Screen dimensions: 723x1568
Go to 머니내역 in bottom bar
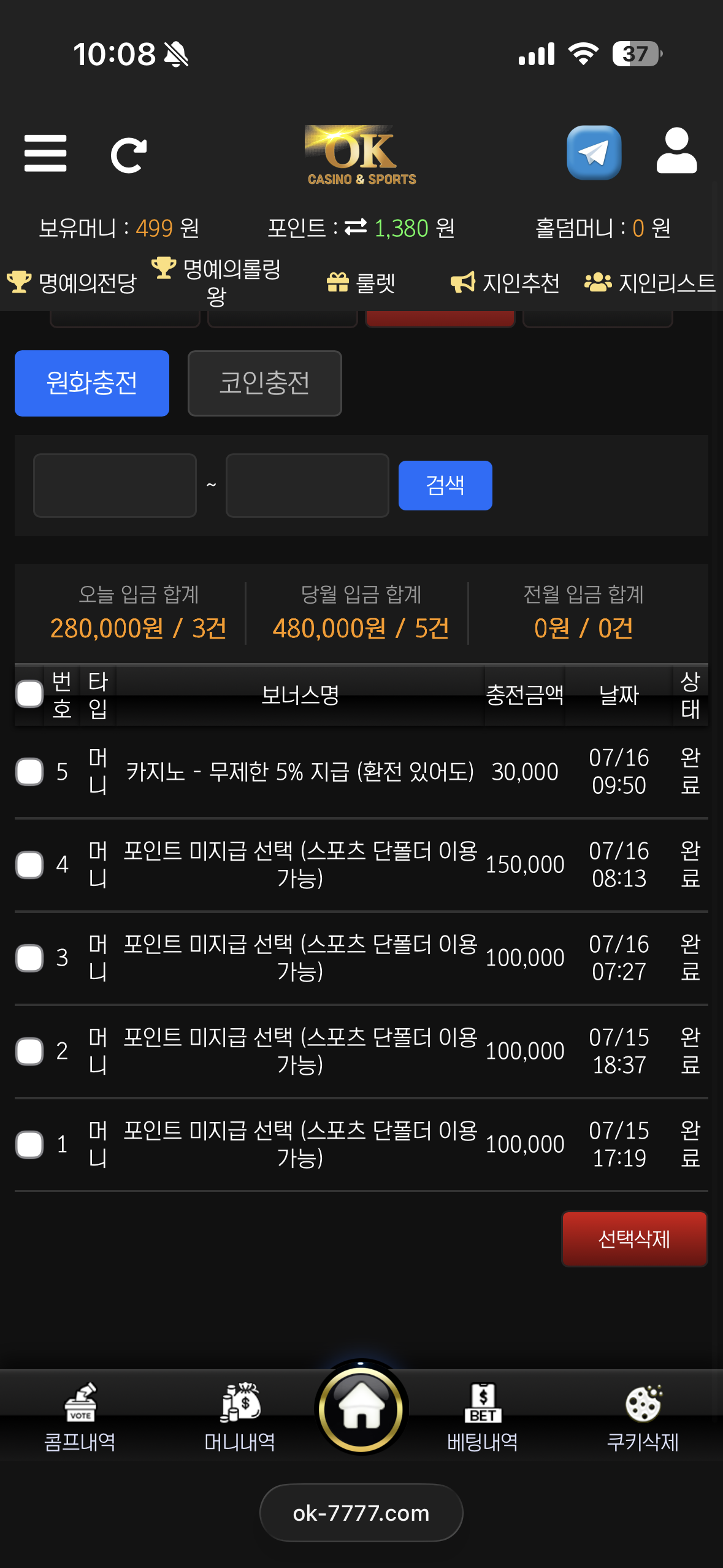240,1418
